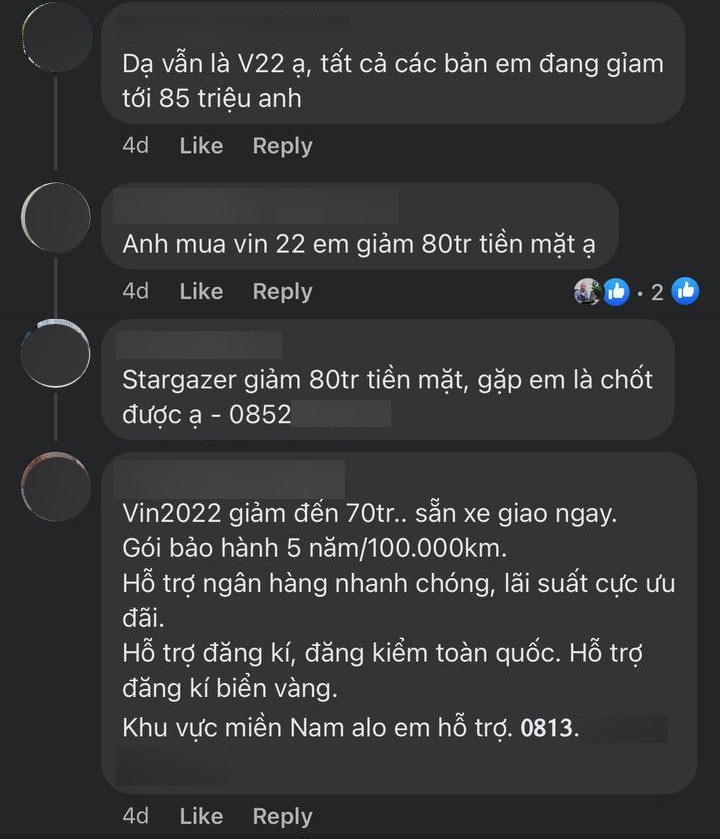Like the comment mentioning V22 giảm 85 triệu

[x=201, y=146]
